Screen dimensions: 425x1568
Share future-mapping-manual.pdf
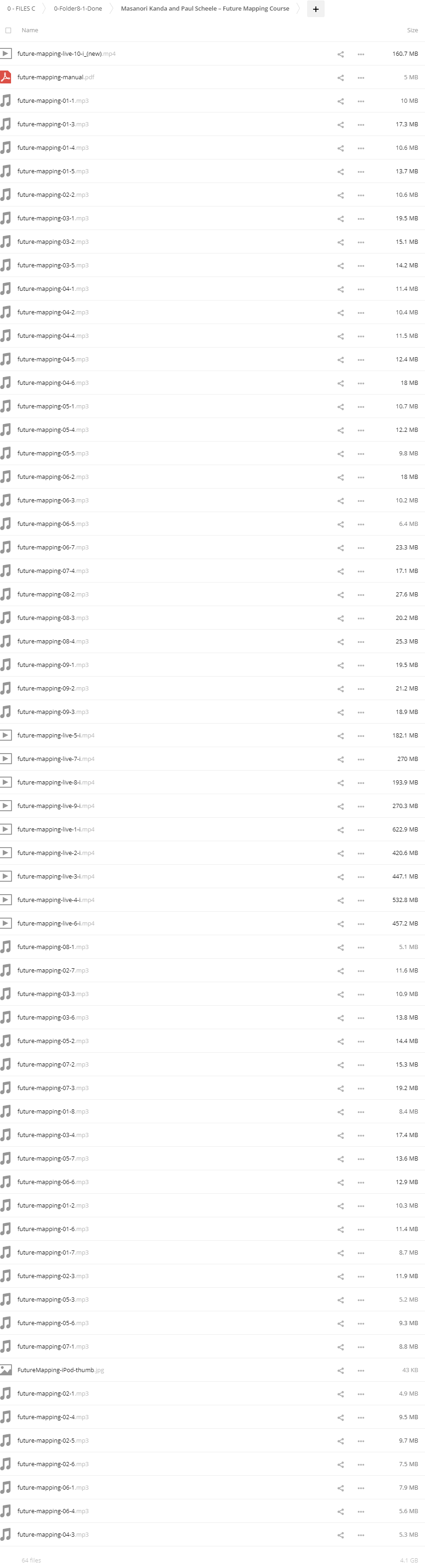click(x=340, y=78)
